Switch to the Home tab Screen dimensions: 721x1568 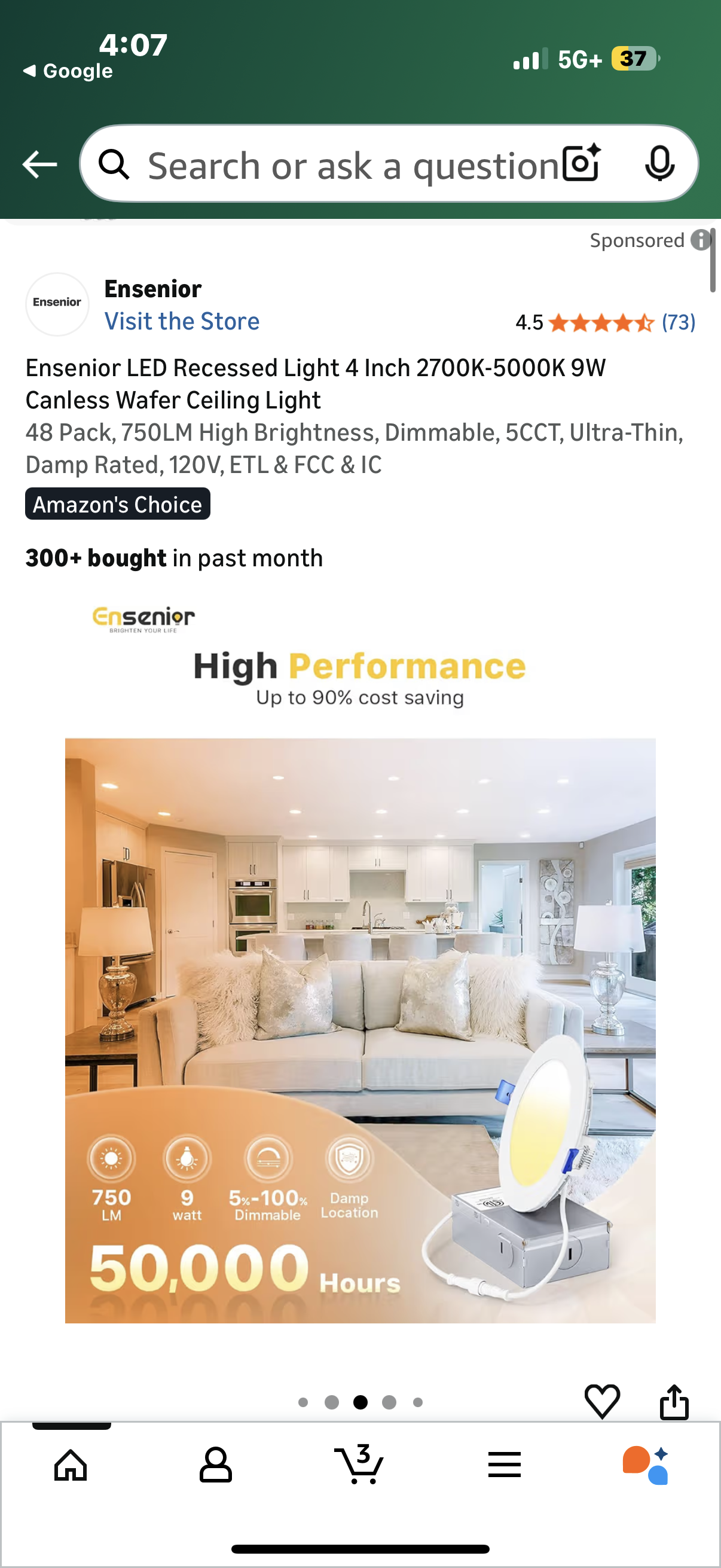click(71, 1465)
